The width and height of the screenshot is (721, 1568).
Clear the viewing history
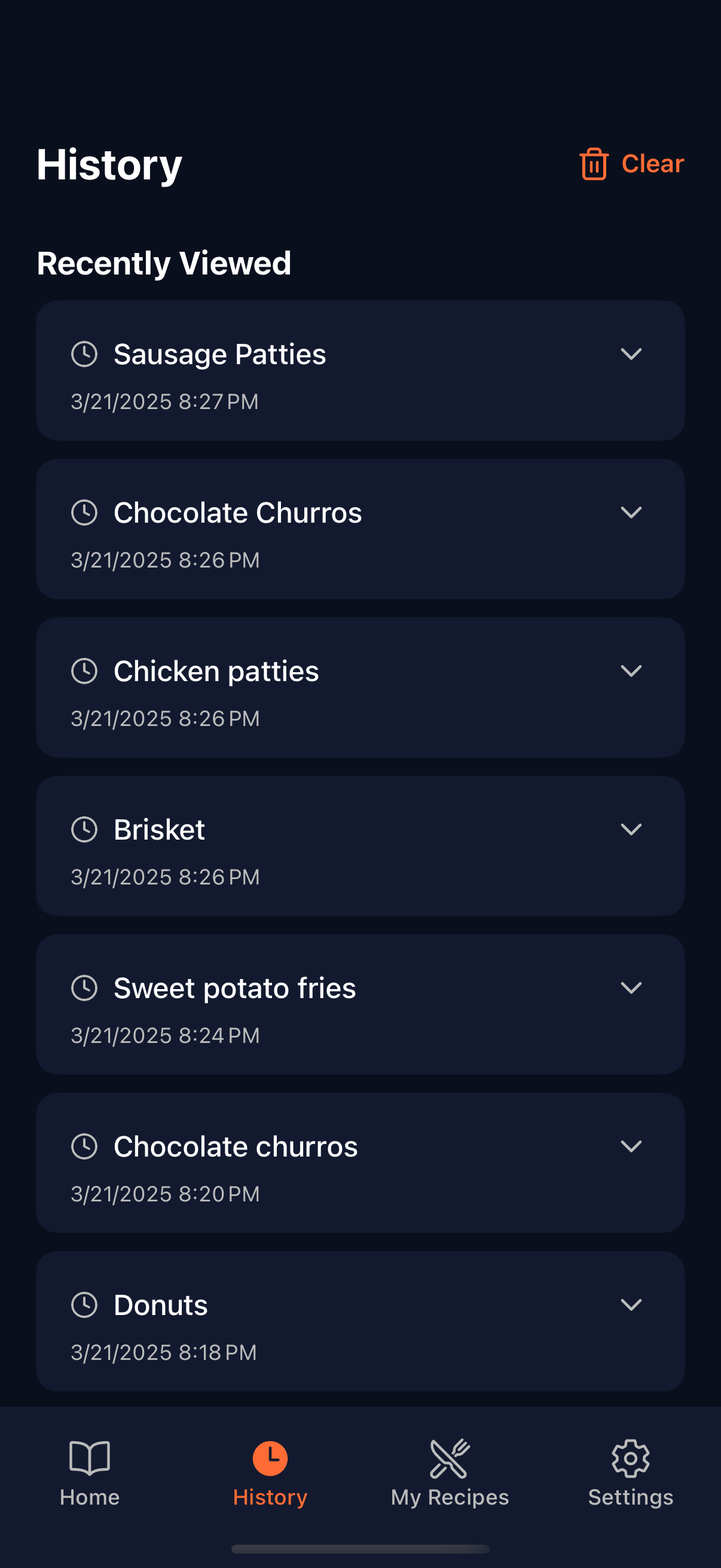[x=631, y=164]
